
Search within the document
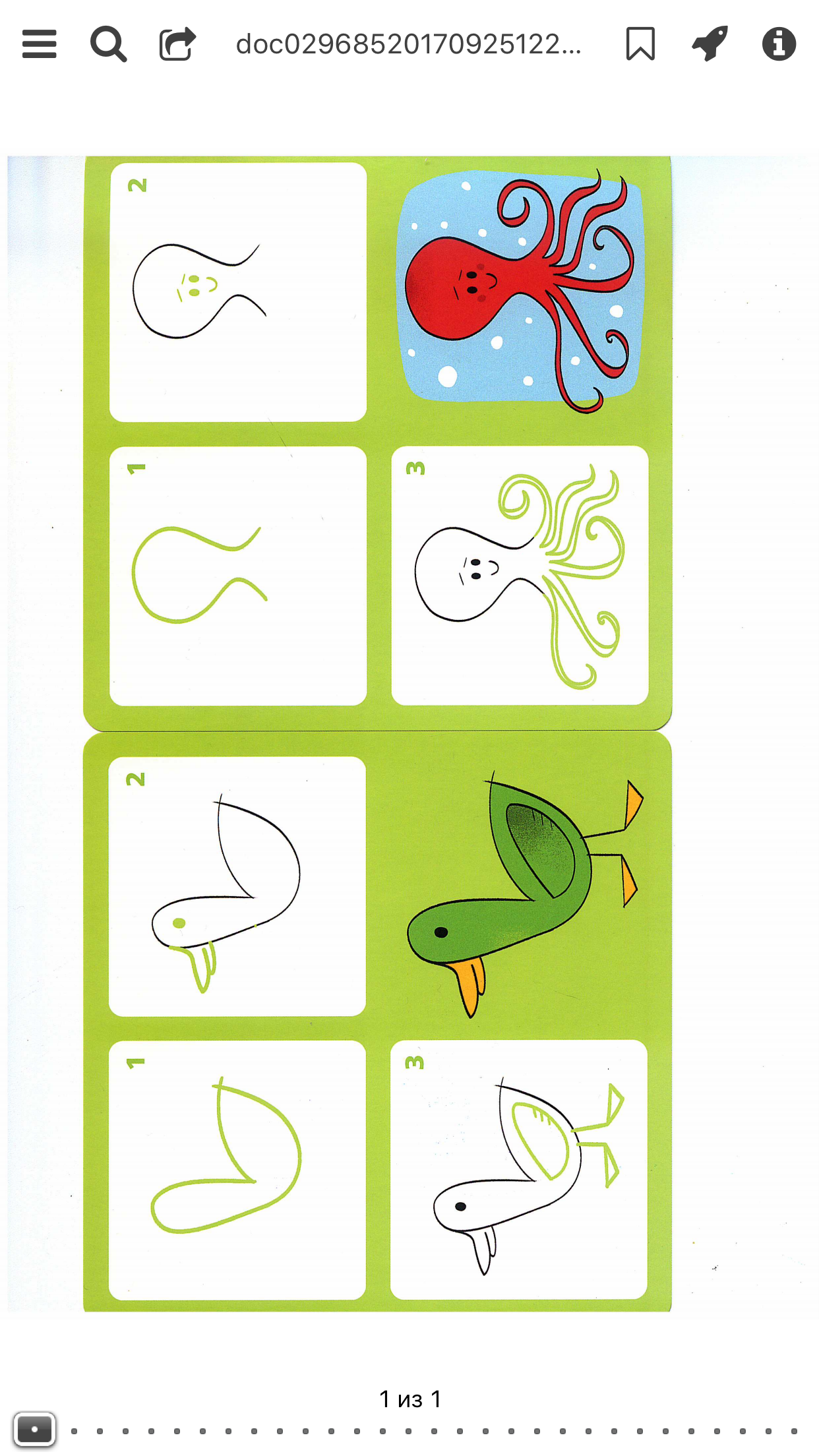[x=109, y=44]
